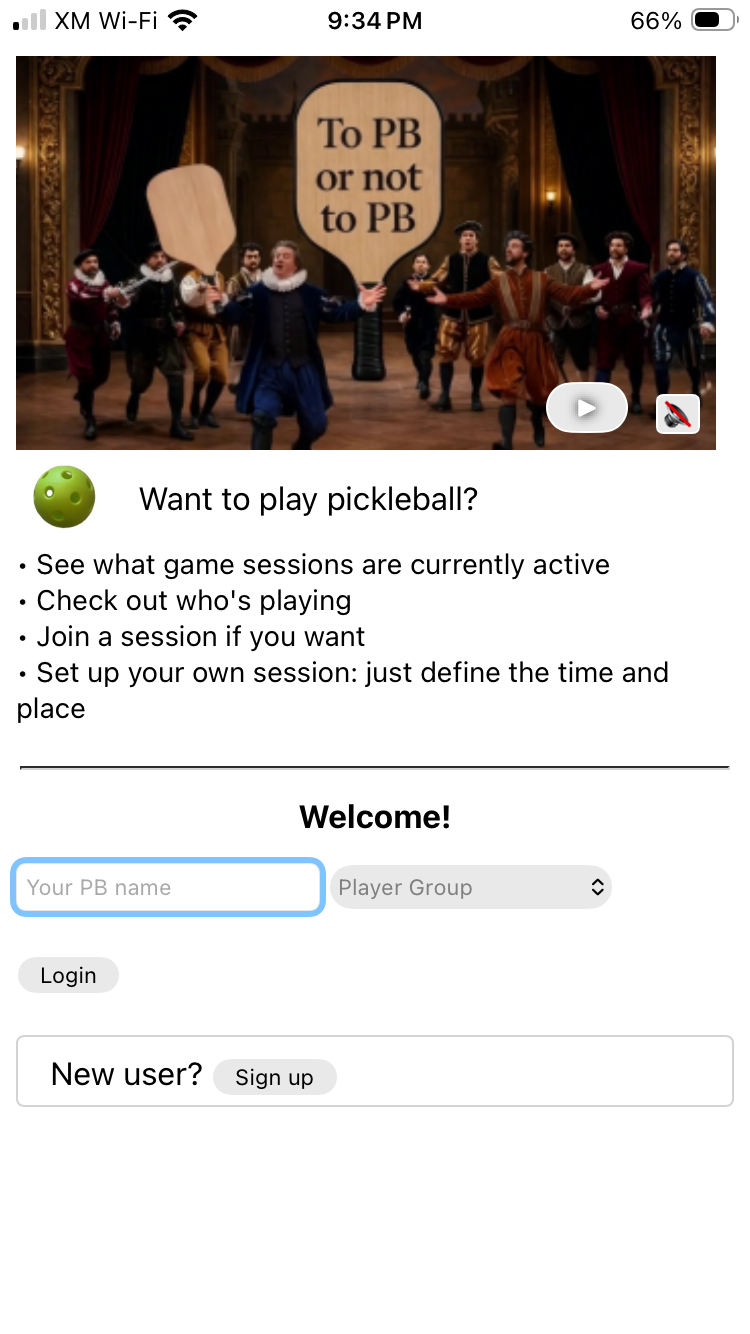Open the Player Group dropdown
This screenshot has height=1334, width=750.
pos(470,887)
